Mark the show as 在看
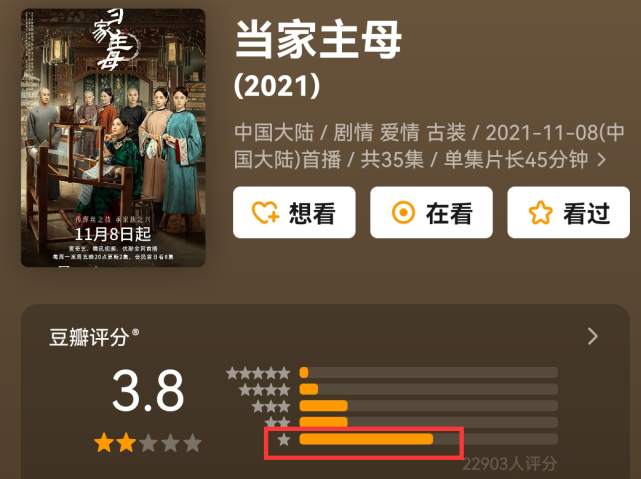Screen dimensions: 641x479 [432, 212]
